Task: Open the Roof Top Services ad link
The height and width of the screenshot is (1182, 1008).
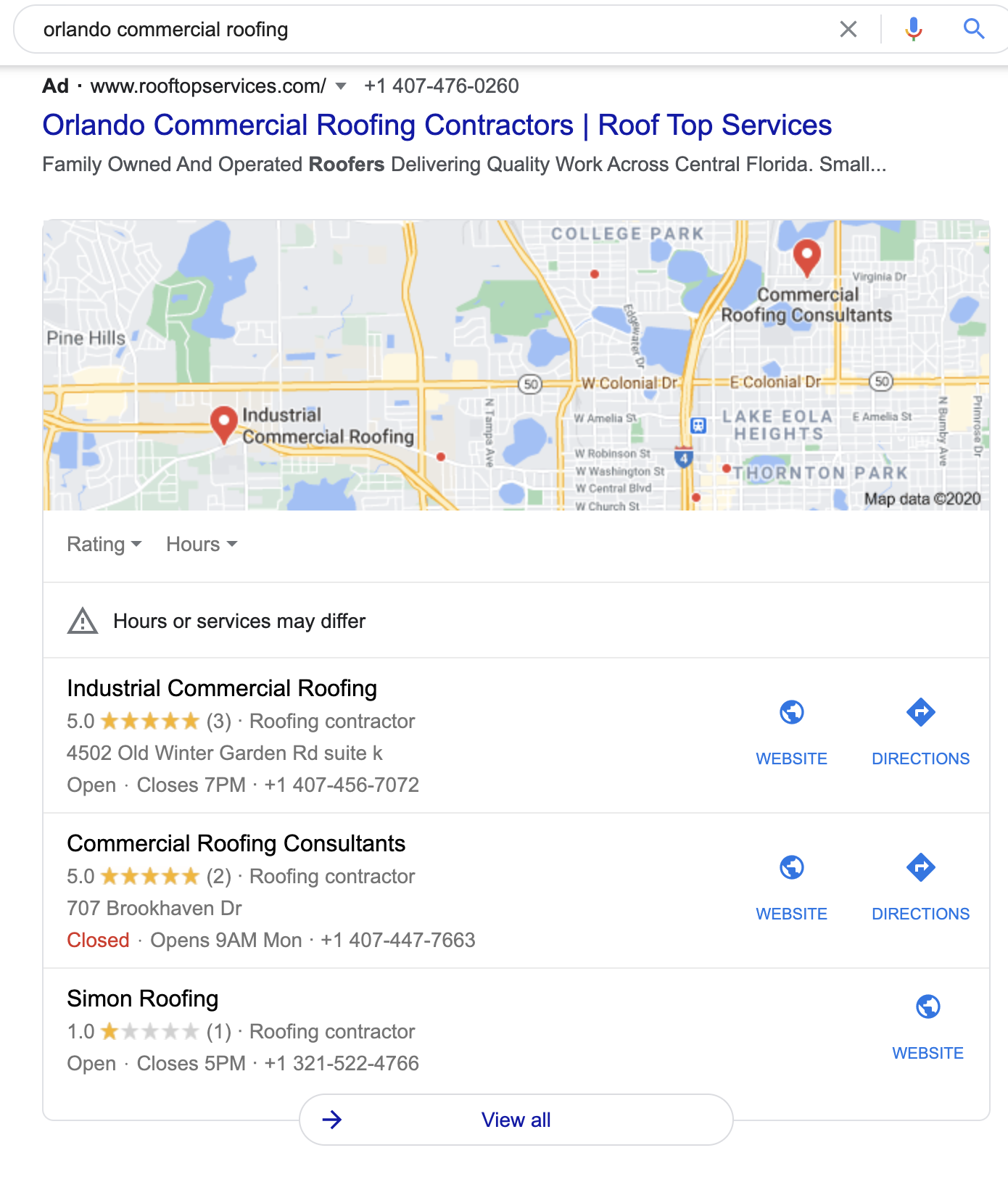Action: pyautogui.click(x=437, y=125)
